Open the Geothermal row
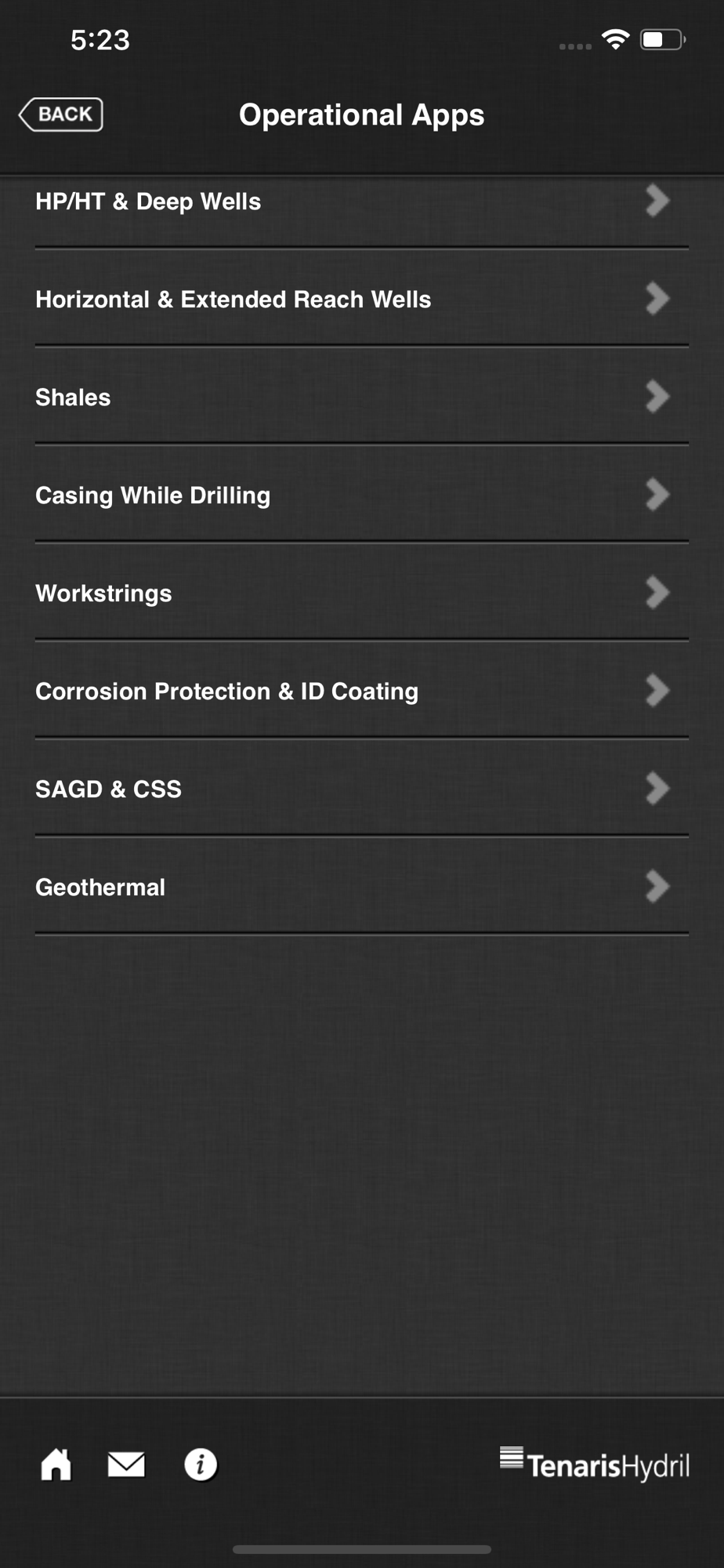The height and width of the screenshot is (1568, 724). [x=362, y=887]
